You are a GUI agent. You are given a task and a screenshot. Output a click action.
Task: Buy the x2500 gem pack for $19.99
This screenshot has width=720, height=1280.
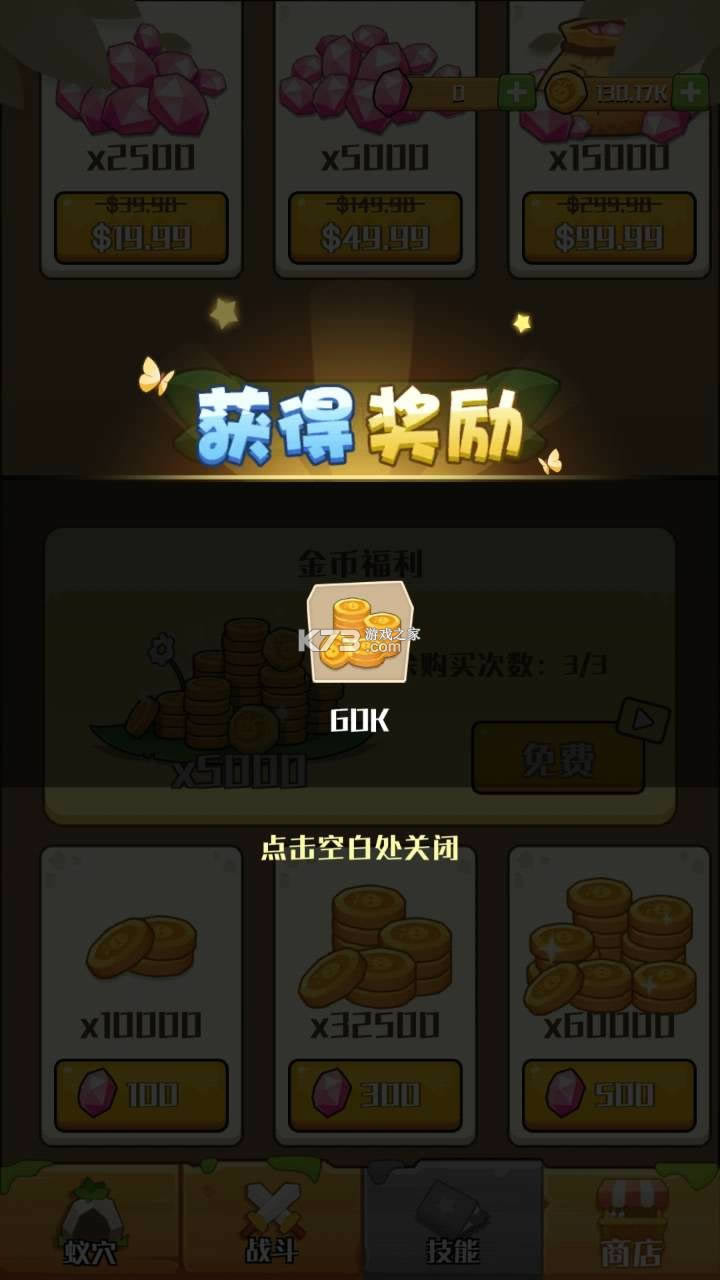click(x=141, y=228)
